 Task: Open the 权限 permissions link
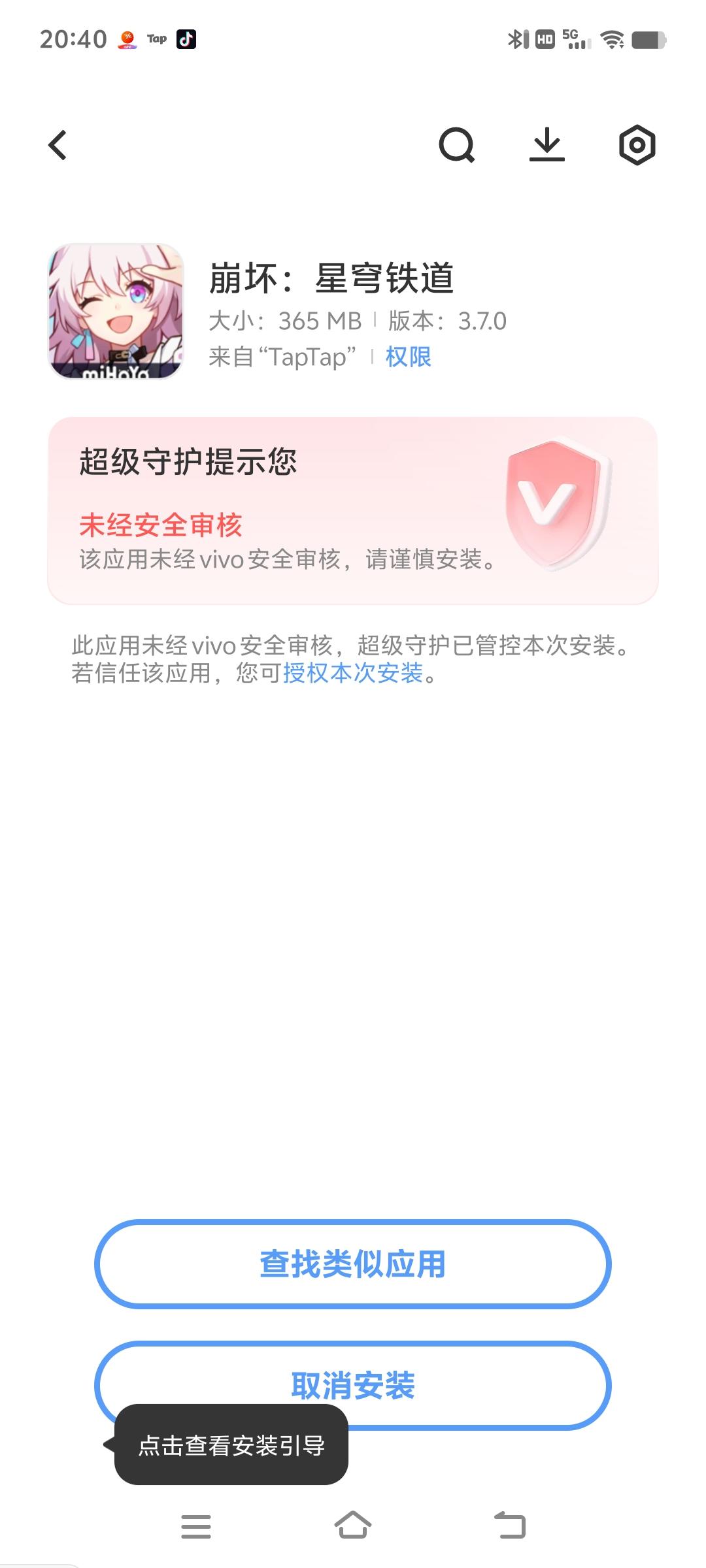pos(408,358)
